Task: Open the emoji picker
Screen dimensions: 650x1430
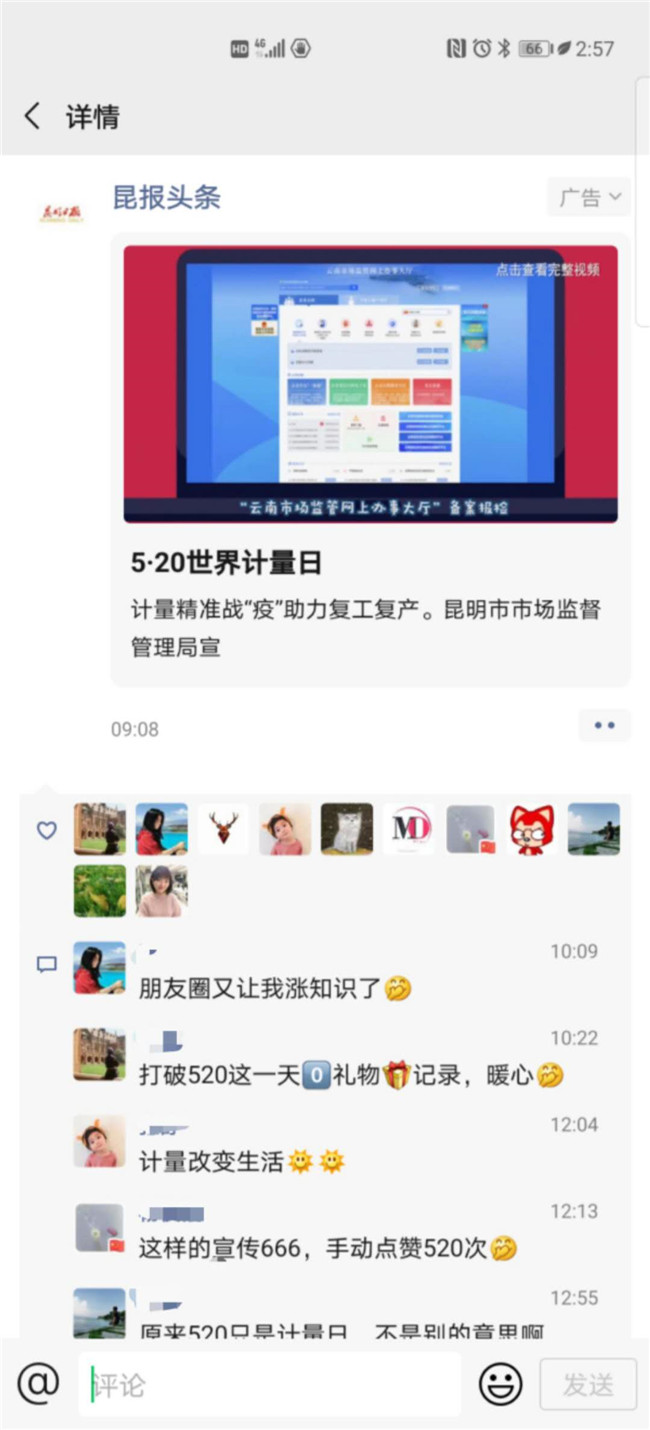Action: click(500, 1385)
